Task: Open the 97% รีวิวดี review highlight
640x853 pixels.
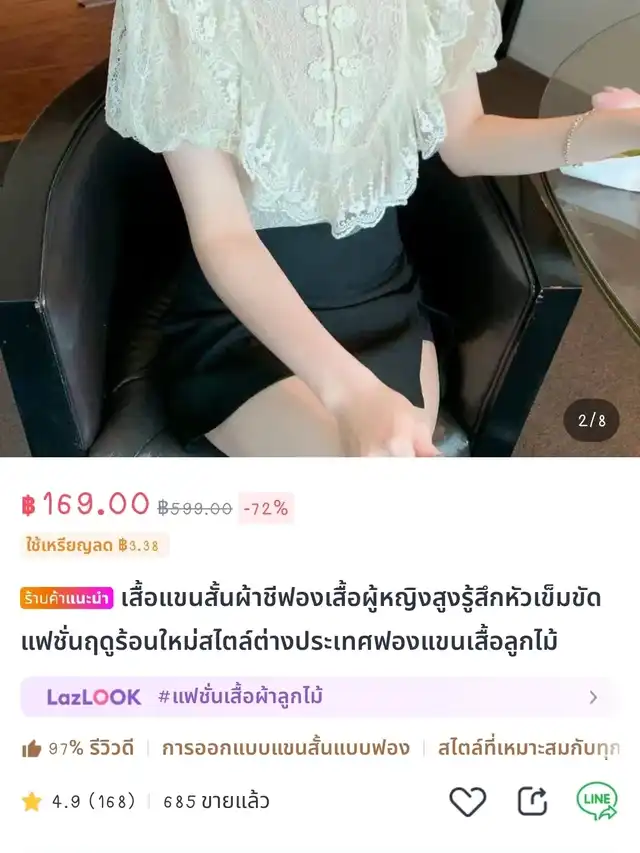Action: tap(78, 748)
